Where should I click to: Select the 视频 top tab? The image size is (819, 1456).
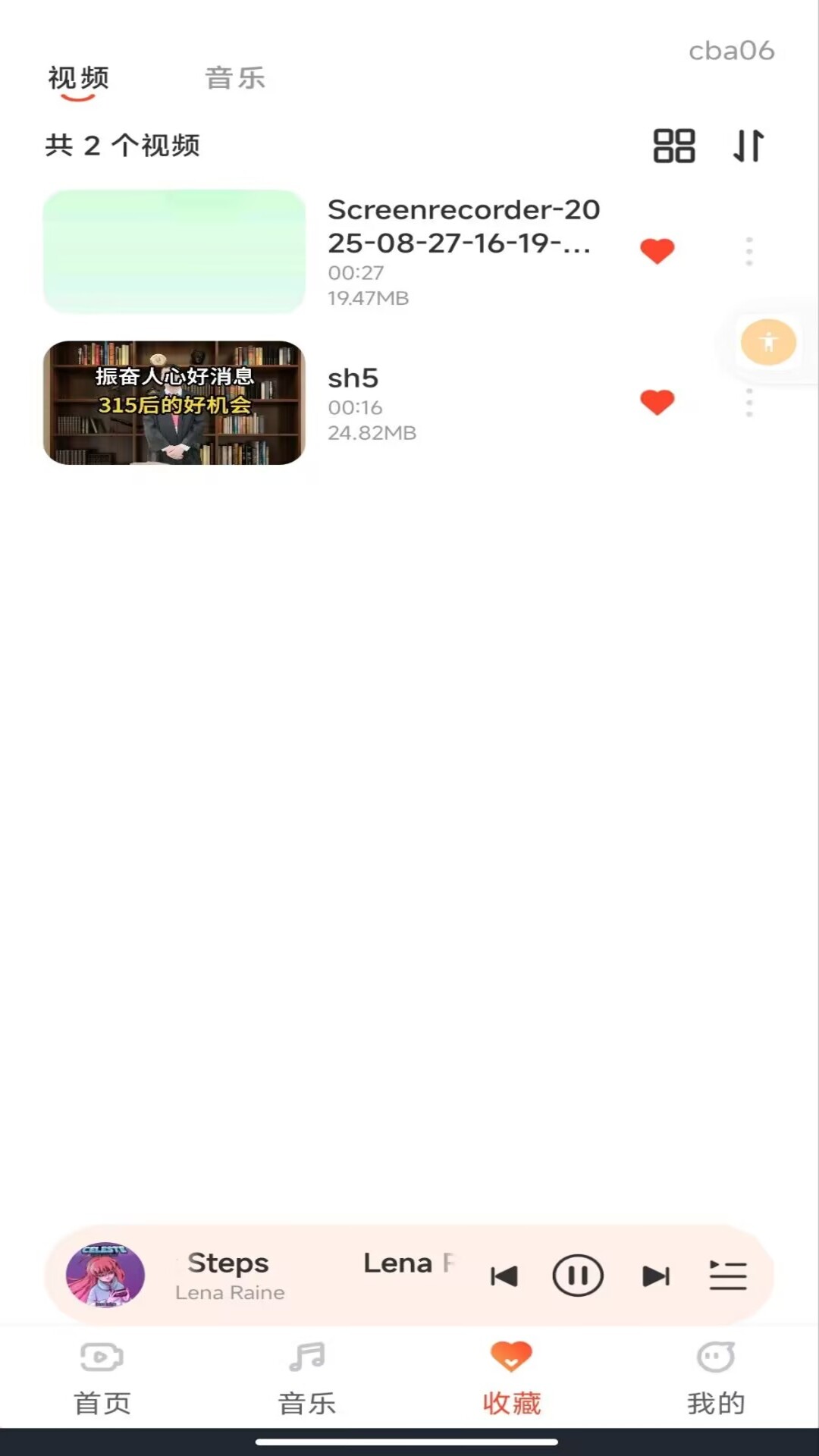[78, 78]
